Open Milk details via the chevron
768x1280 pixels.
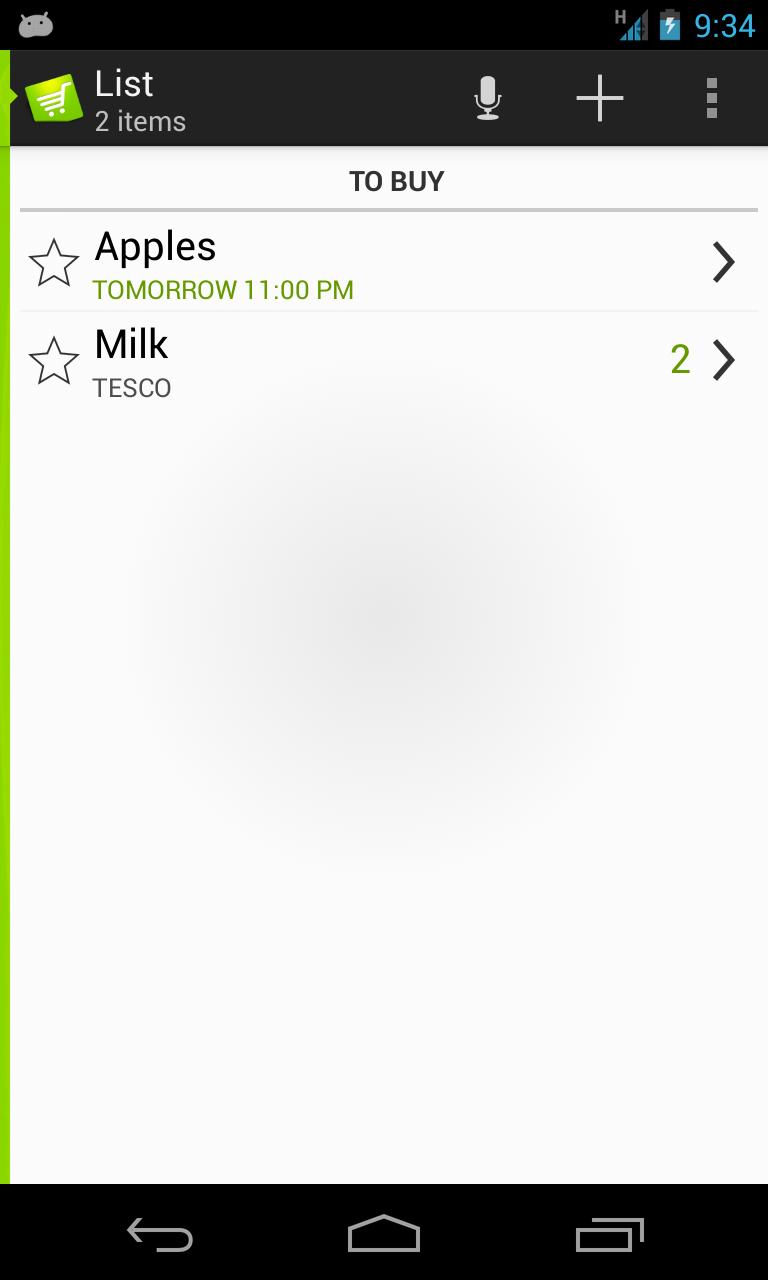(723, 358)
